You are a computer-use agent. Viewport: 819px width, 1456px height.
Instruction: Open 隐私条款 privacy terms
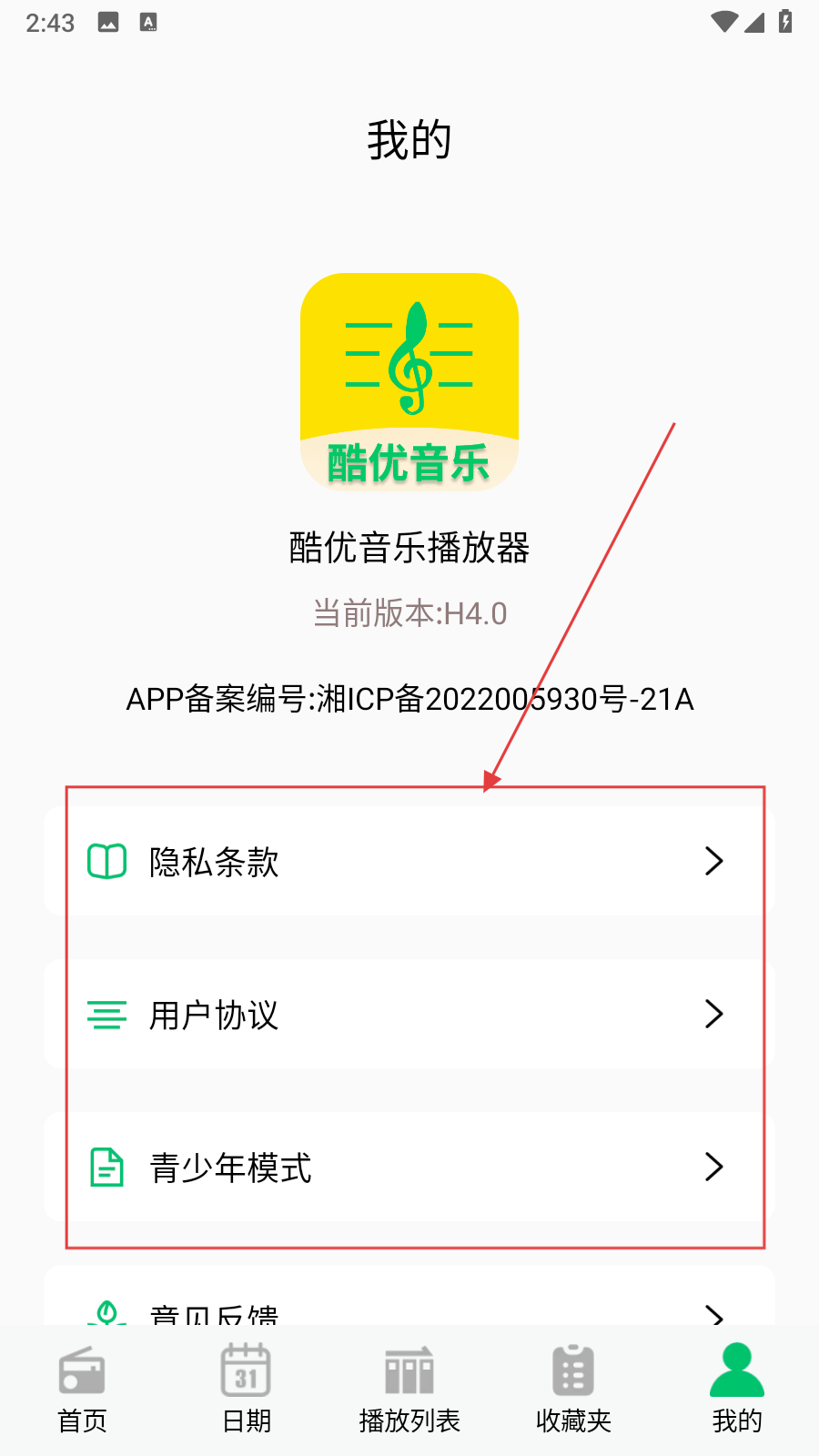(409, 861)
